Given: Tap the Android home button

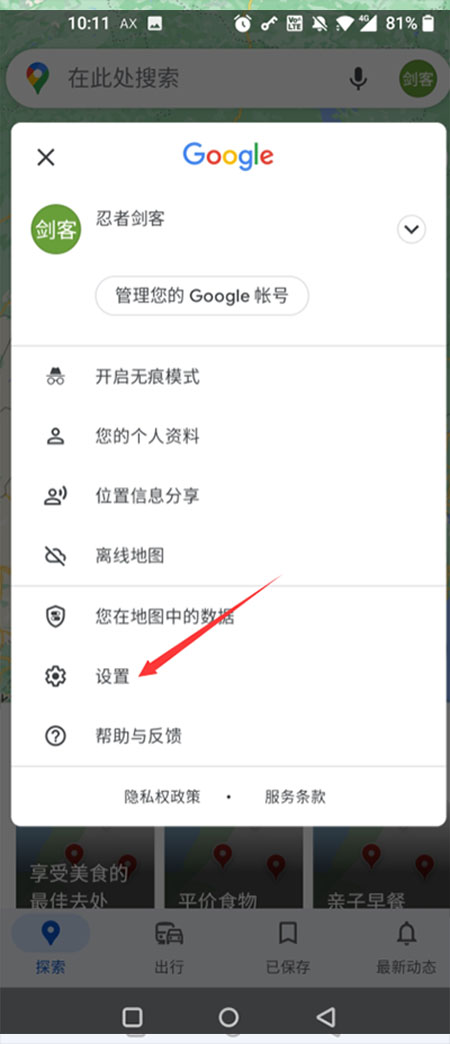Looking at the screenshot, I should (228, 1017).
